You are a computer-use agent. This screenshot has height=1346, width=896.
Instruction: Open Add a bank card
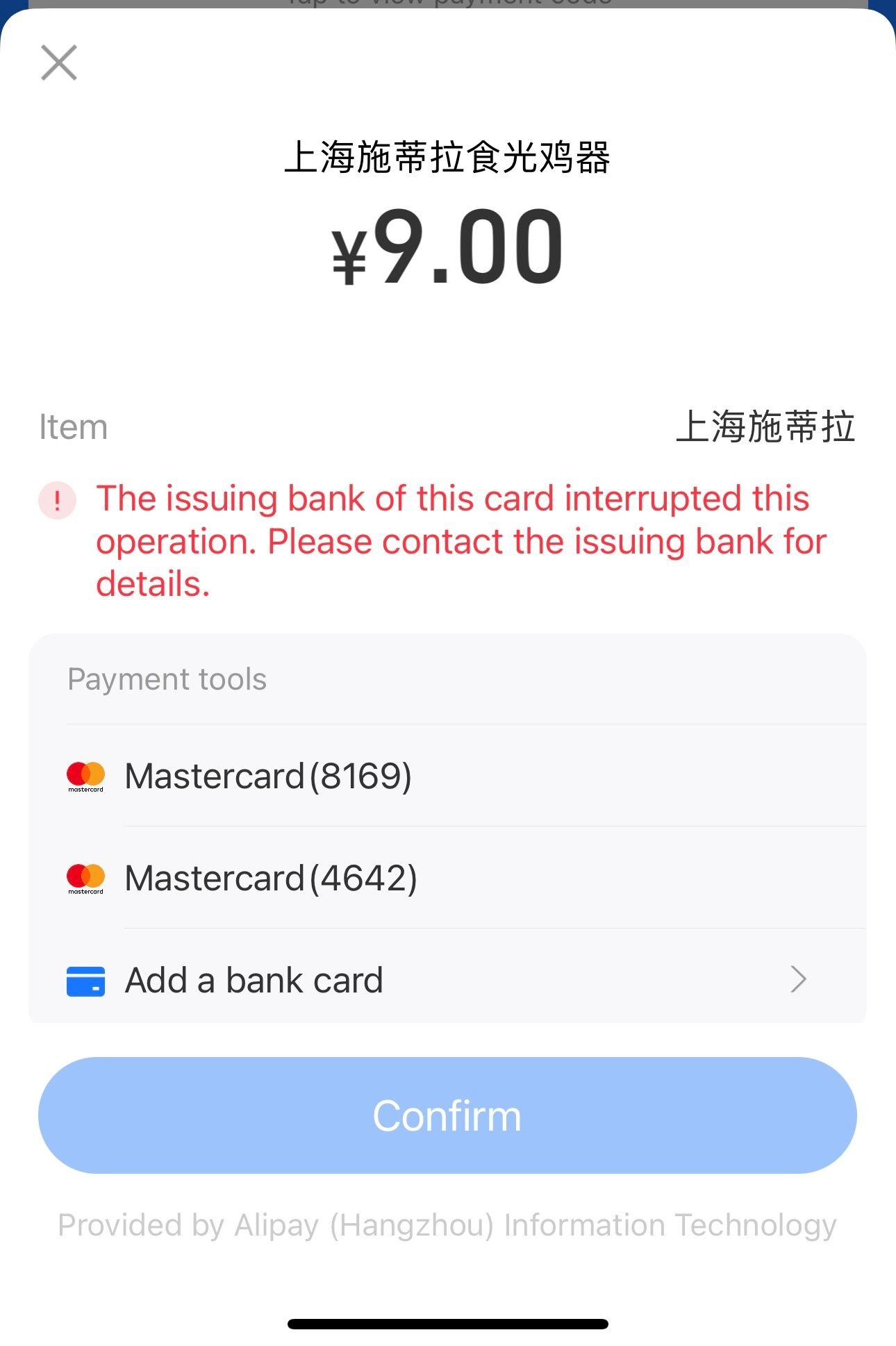click(x=254, y=980)
